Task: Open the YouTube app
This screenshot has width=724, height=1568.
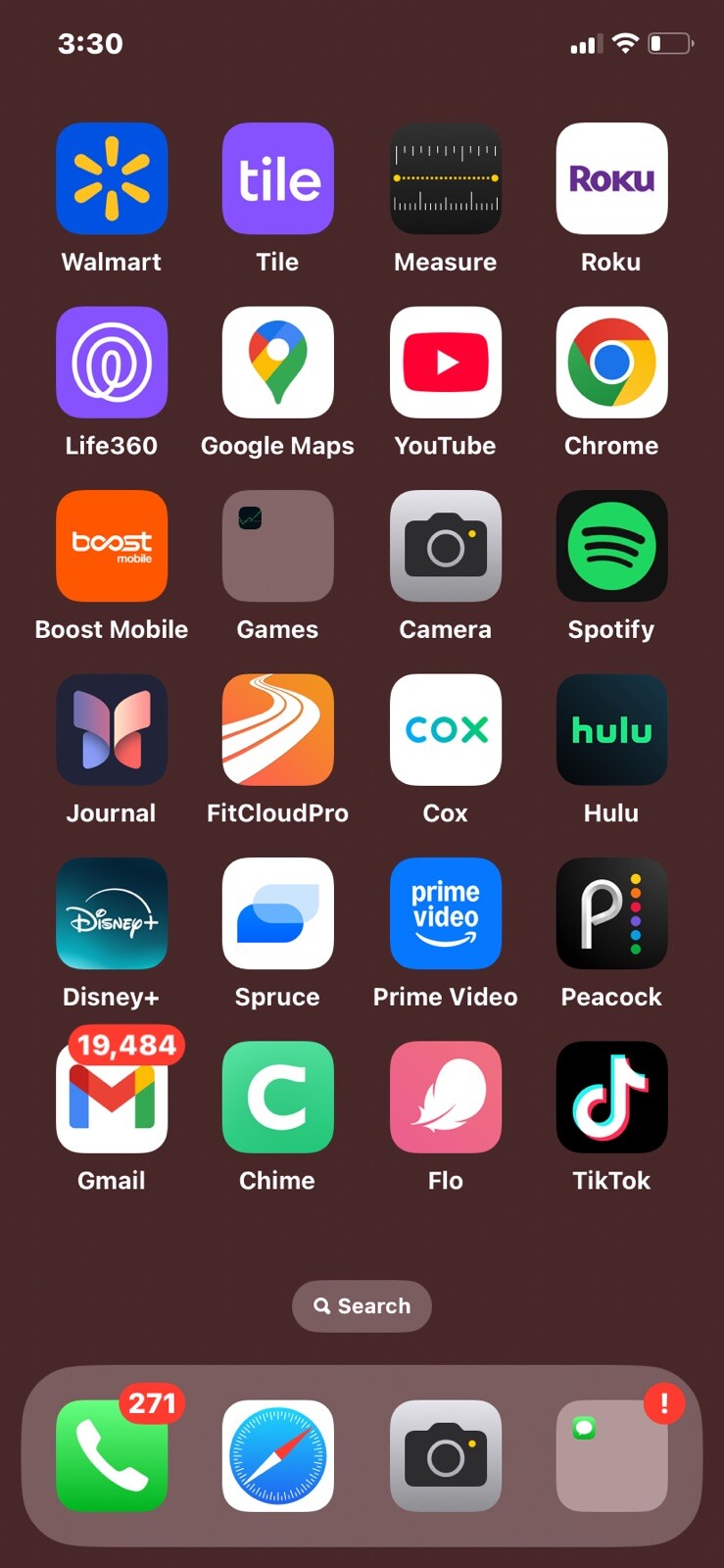Action: [446, 362]
